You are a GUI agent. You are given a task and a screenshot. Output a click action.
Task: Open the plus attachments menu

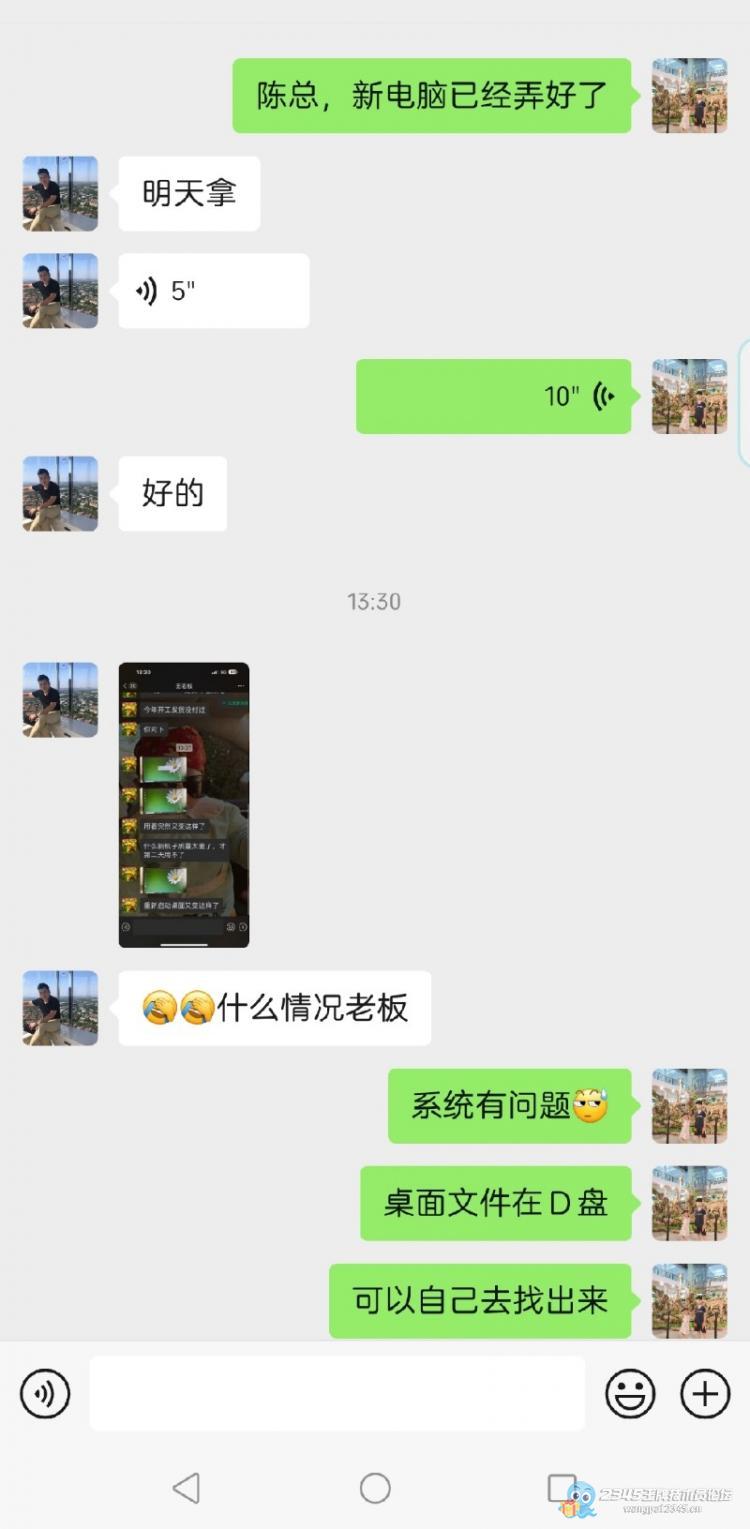(705, 1393)
